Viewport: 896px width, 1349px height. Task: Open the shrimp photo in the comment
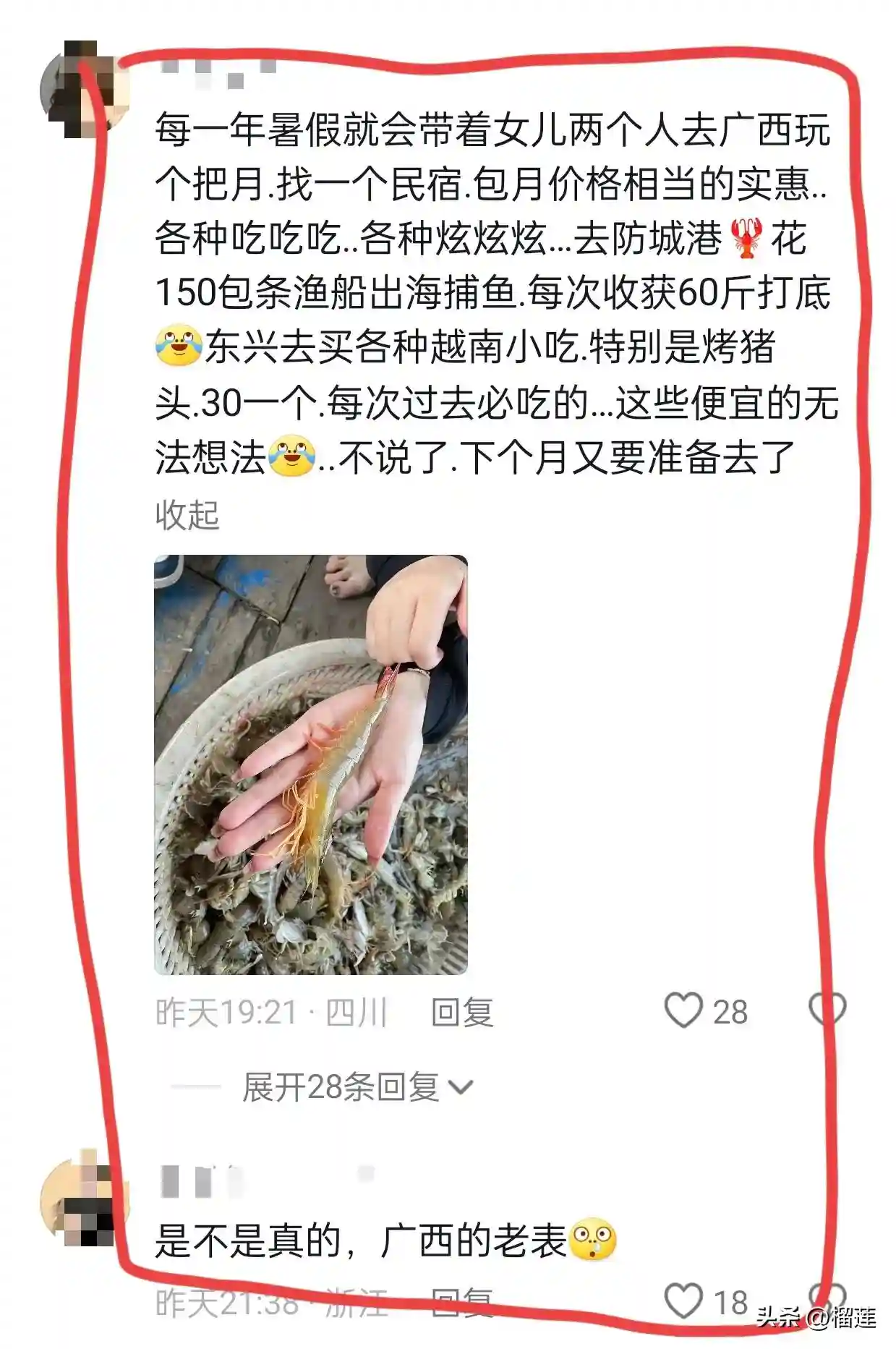point(310,764)
